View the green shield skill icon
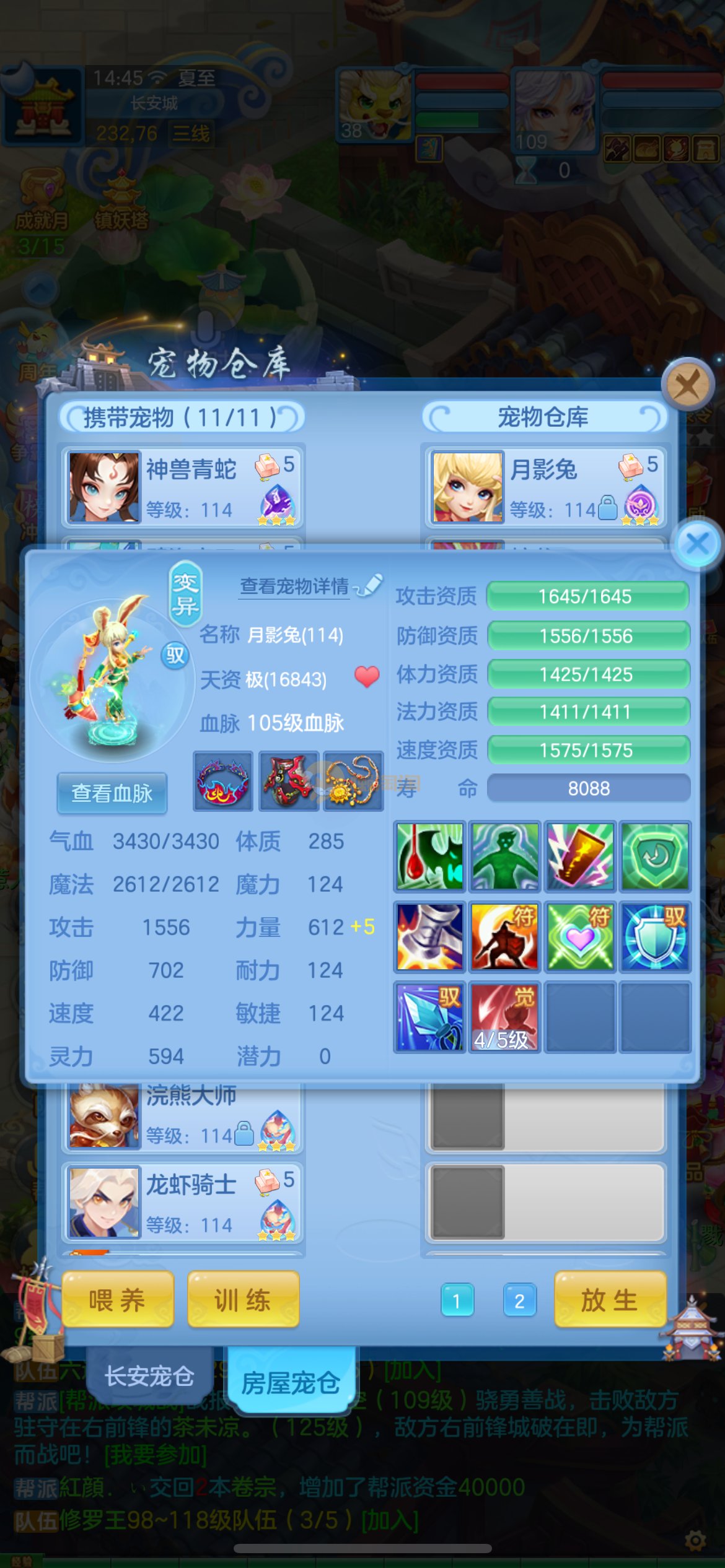Screen dimensions: 725x1568 coord(656,856)
